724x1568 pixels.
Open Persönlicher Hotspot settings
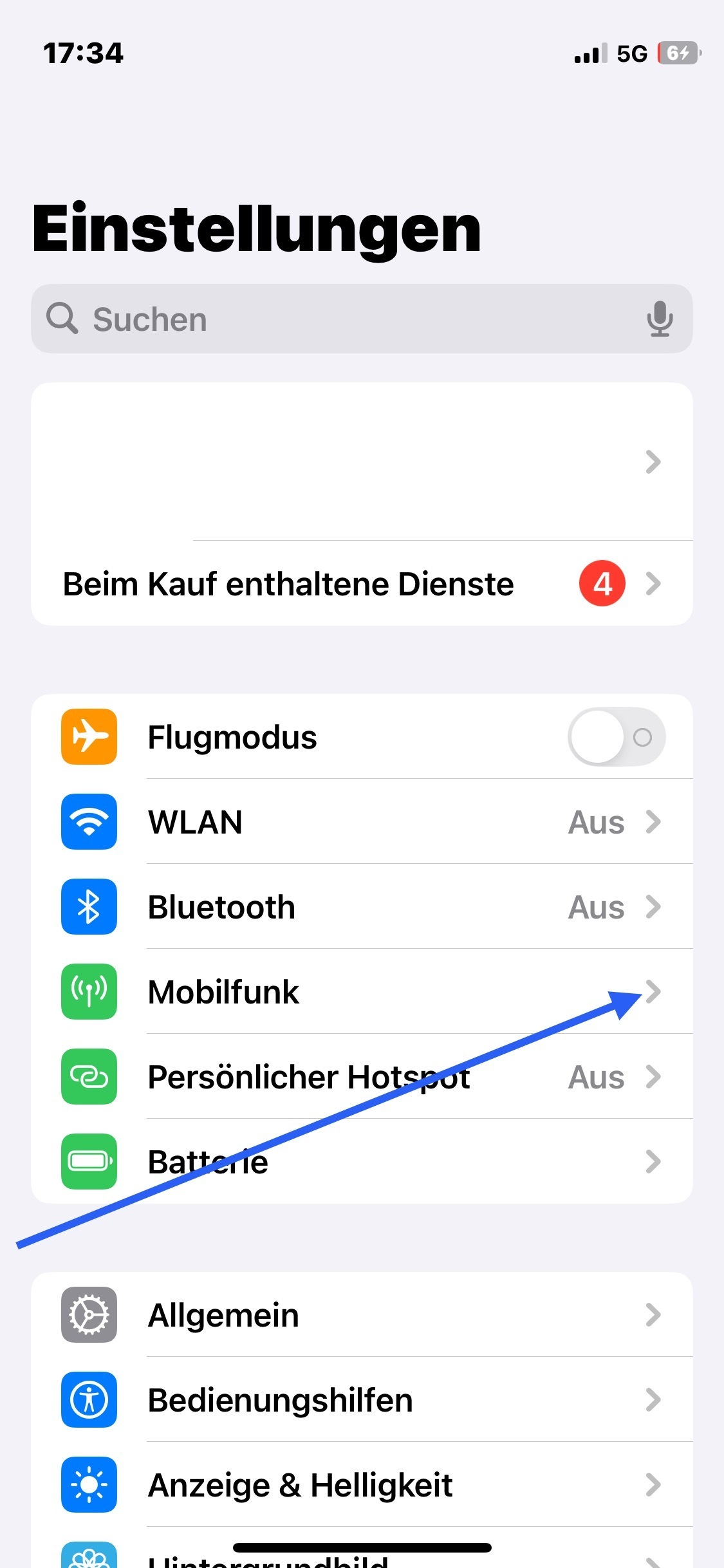coord(362,1077)
